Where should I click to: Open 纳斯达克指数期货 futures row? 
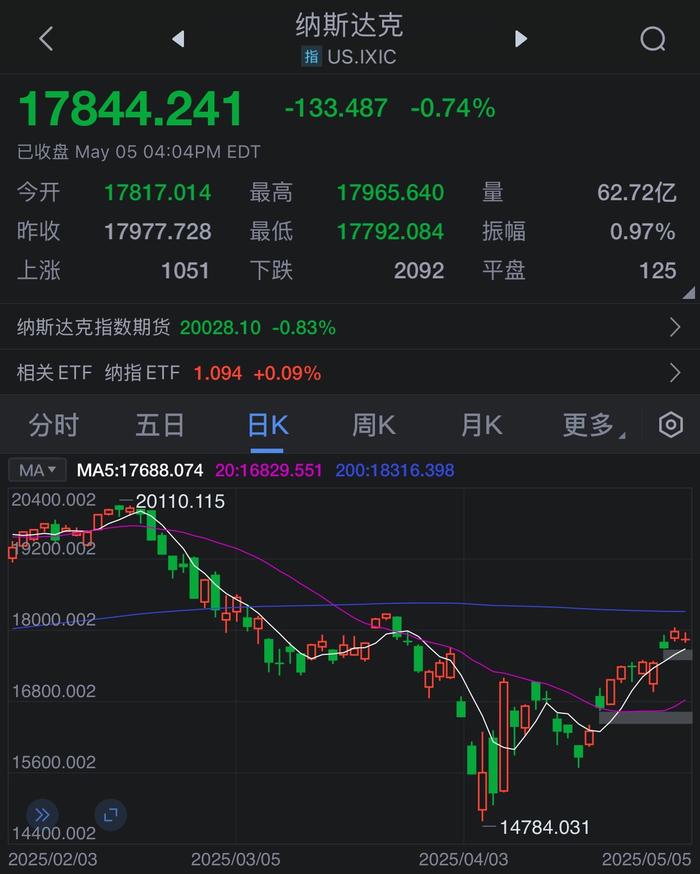pos(350,327)
